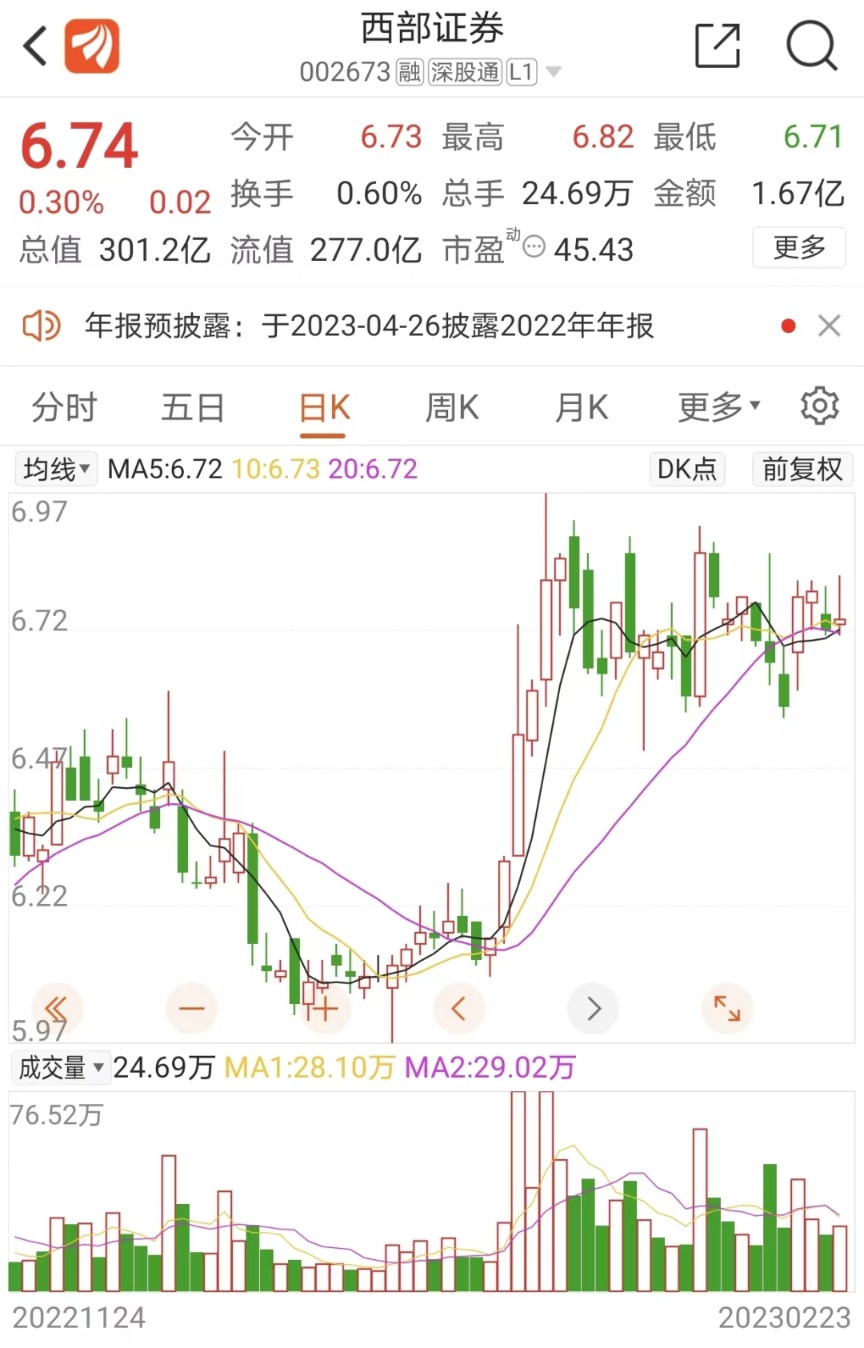Screen dimensions: 864x1348
Task: Change the 前复权 adjustment setting
Action: coord(803,468)
